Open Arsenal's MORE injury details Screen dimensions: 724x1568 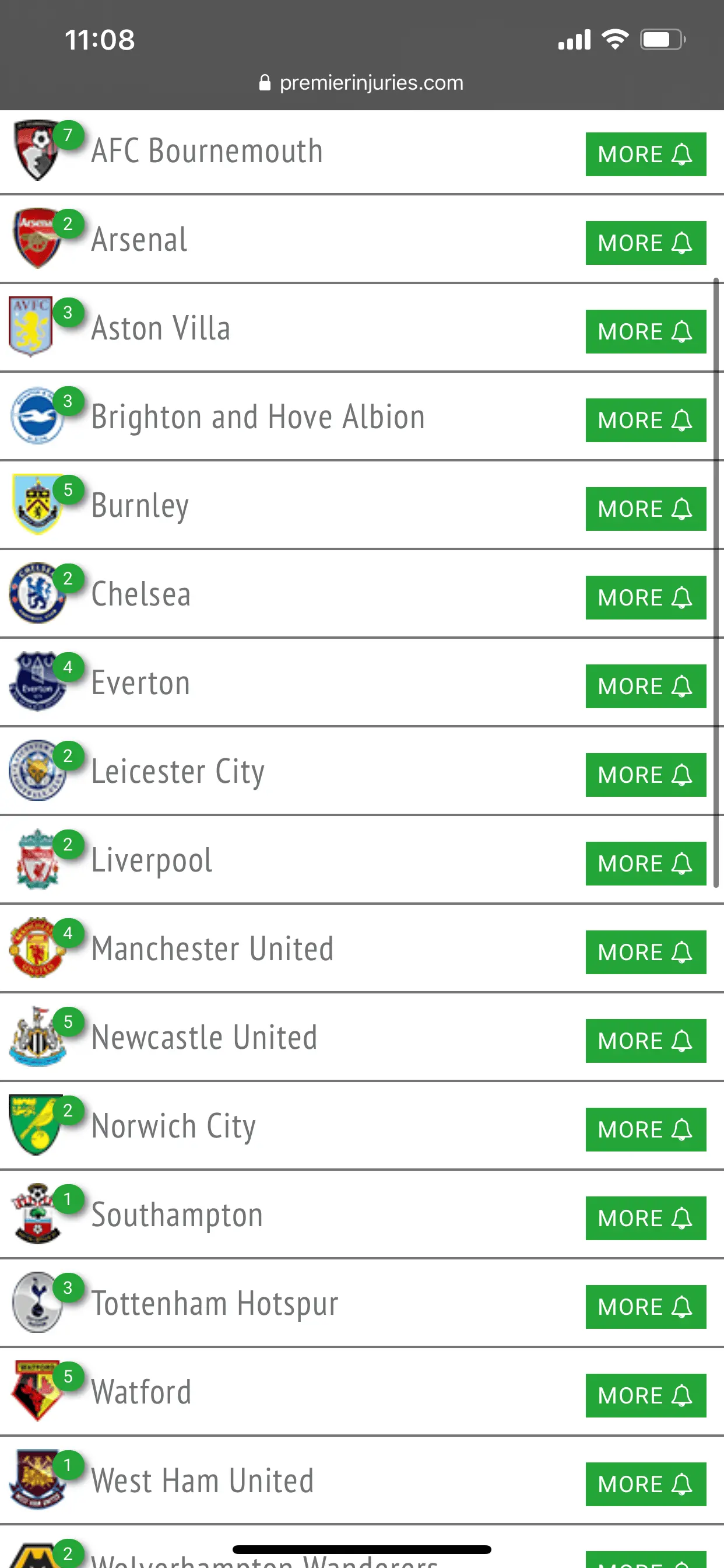645,243
